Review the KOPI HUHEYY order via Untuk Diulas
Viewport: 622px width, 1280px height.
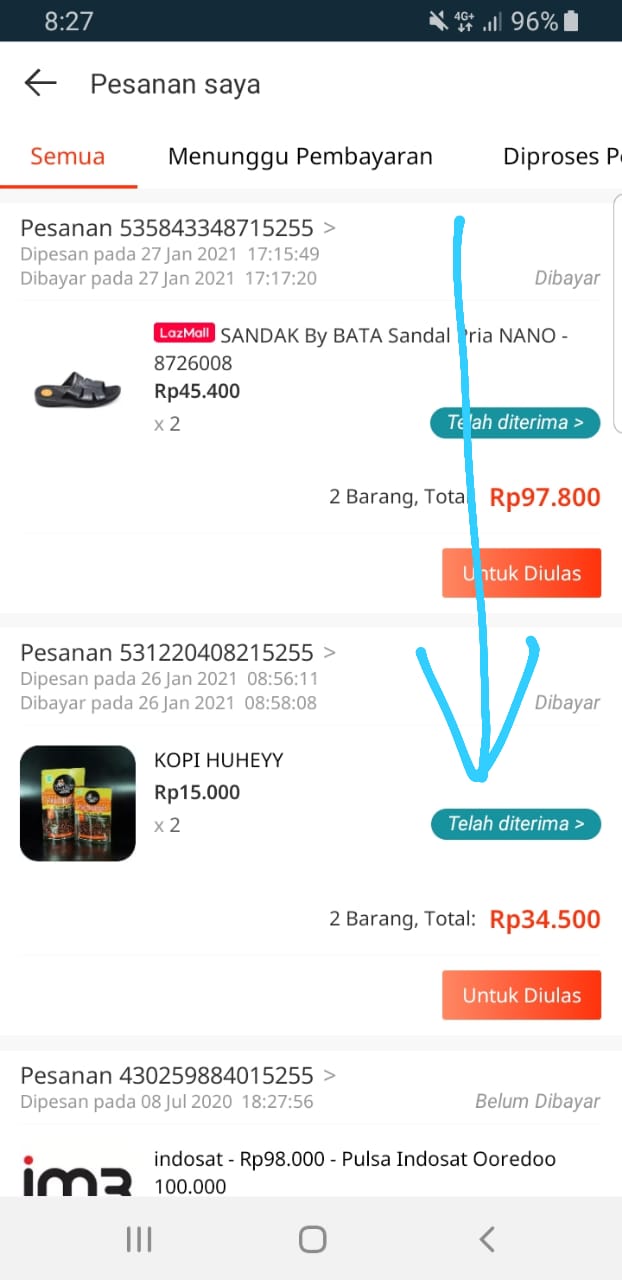[x=521, y=995]
